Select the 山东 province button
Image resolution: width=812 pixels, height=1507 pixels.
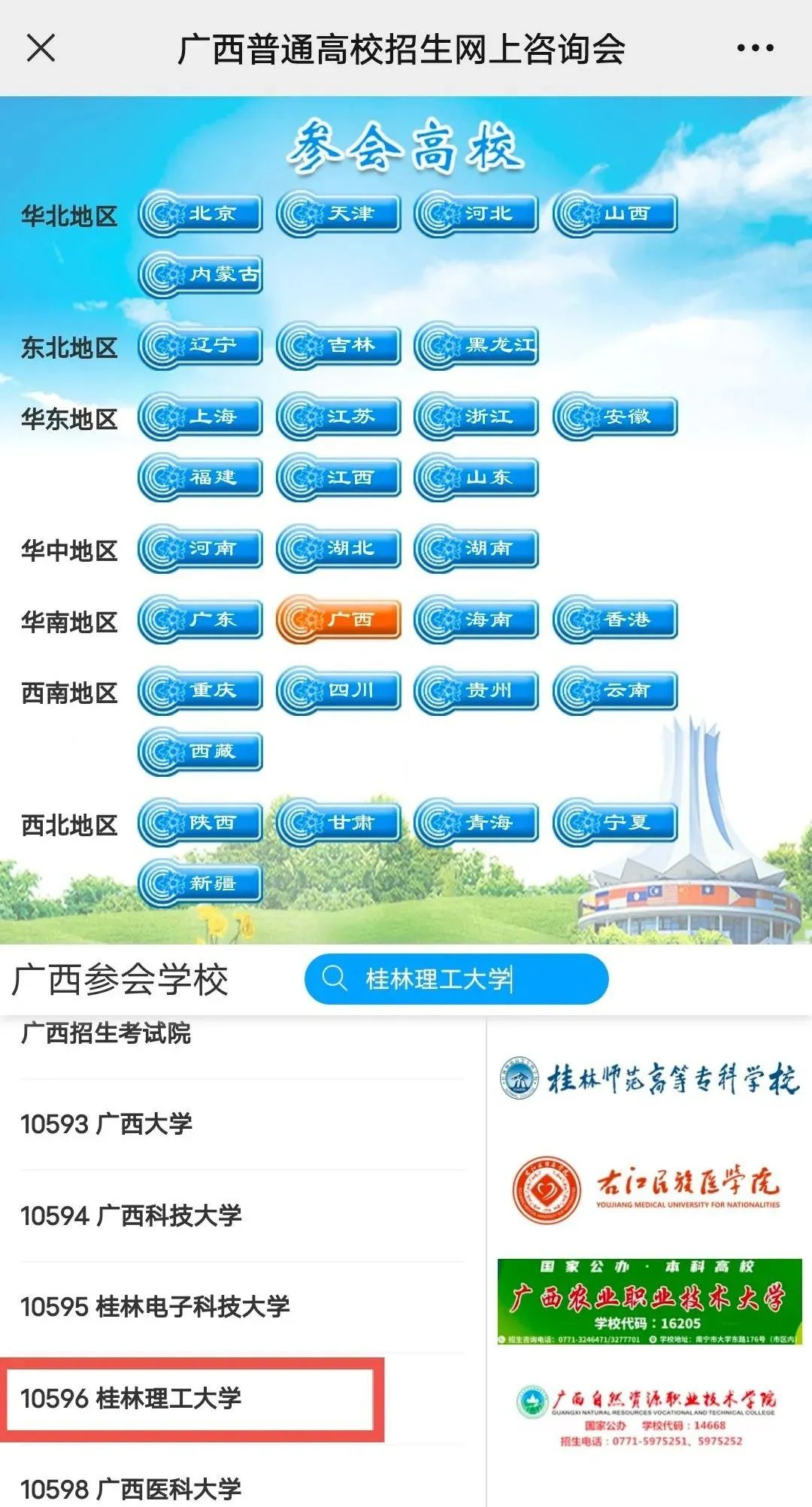point(477,478)
